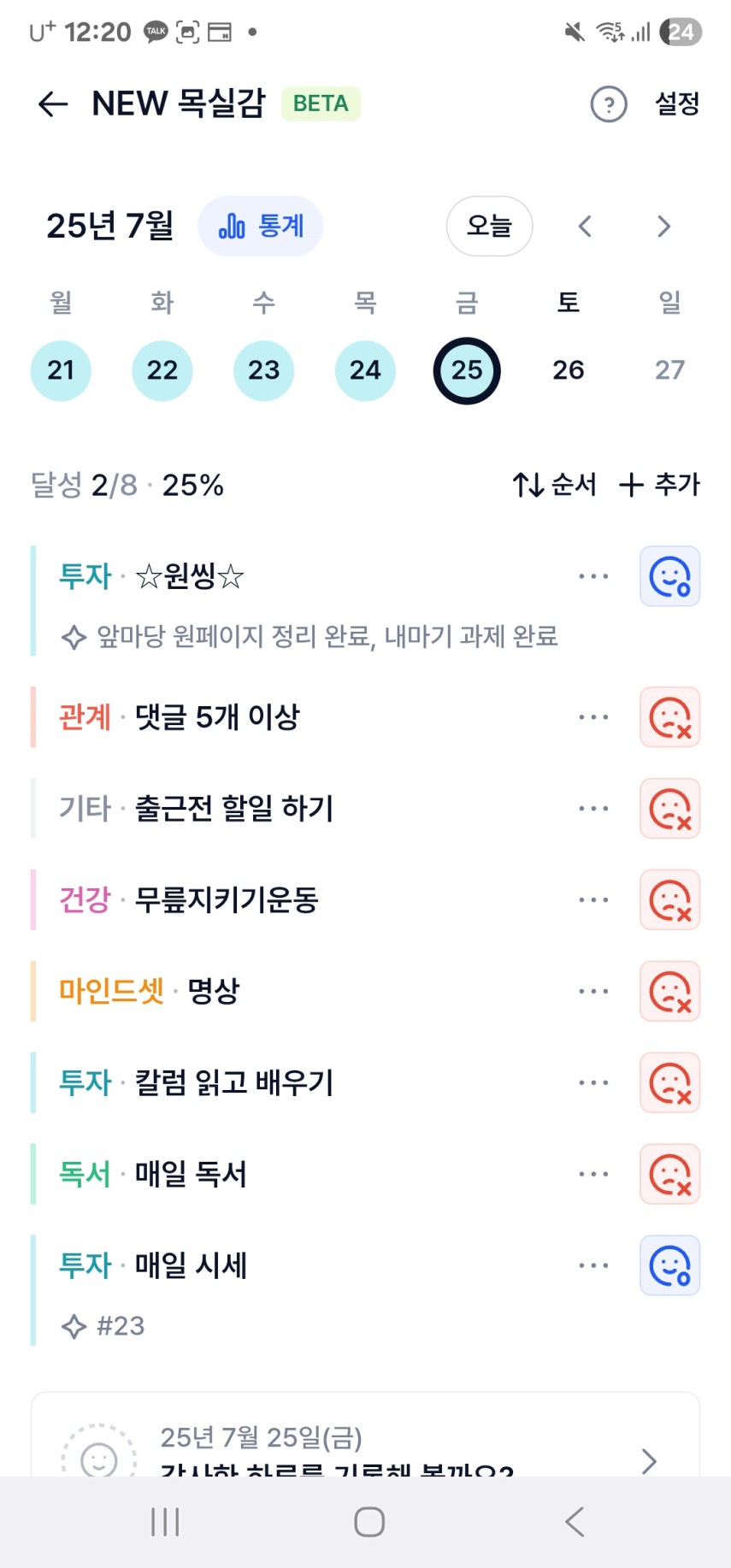Open more options for ☆원씽☆

point(593,576)
